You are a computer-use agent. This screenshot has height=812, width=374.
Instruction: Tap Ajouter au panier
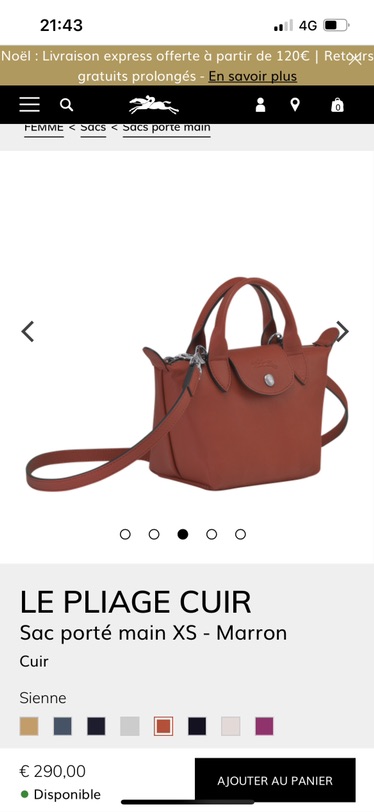point(275,780)
